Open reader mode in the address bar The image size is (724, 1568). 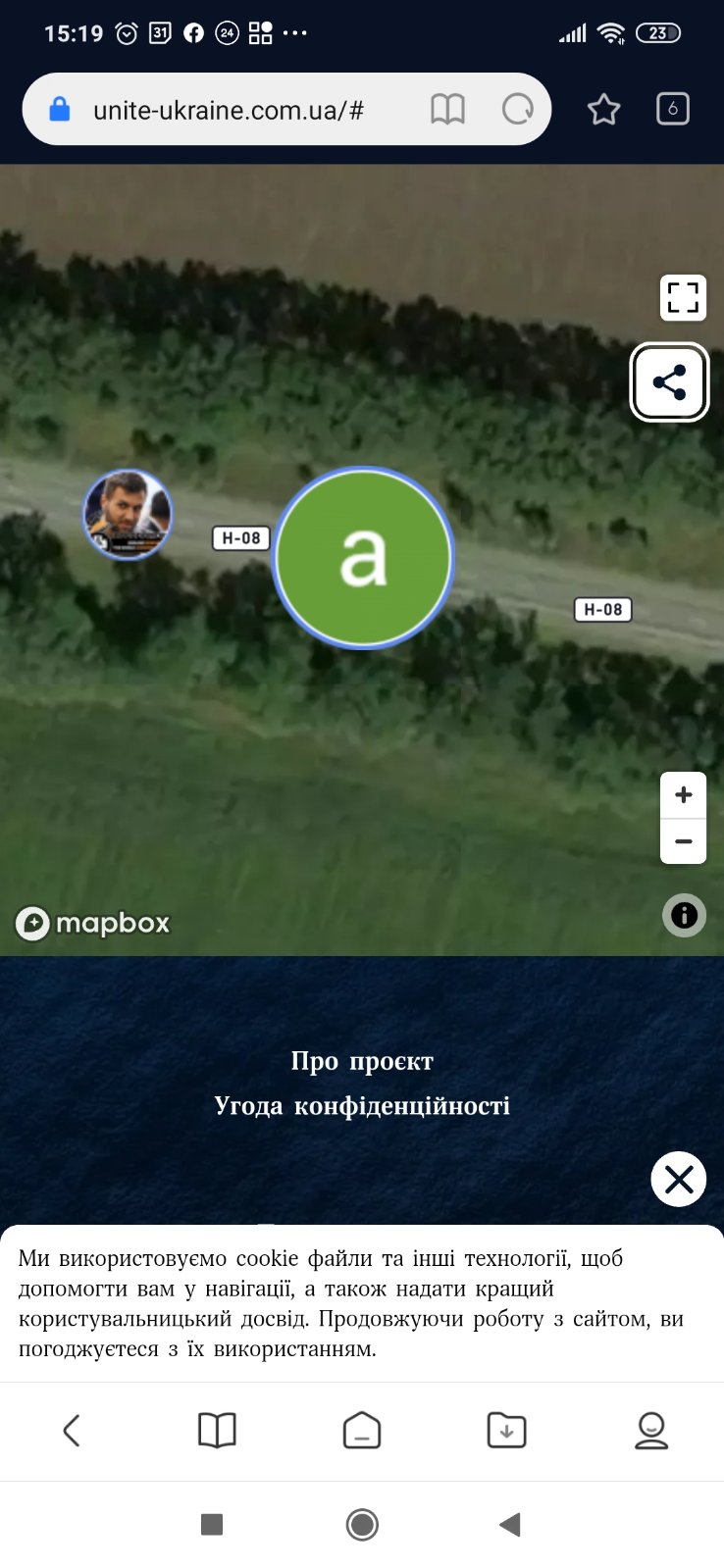447,110
